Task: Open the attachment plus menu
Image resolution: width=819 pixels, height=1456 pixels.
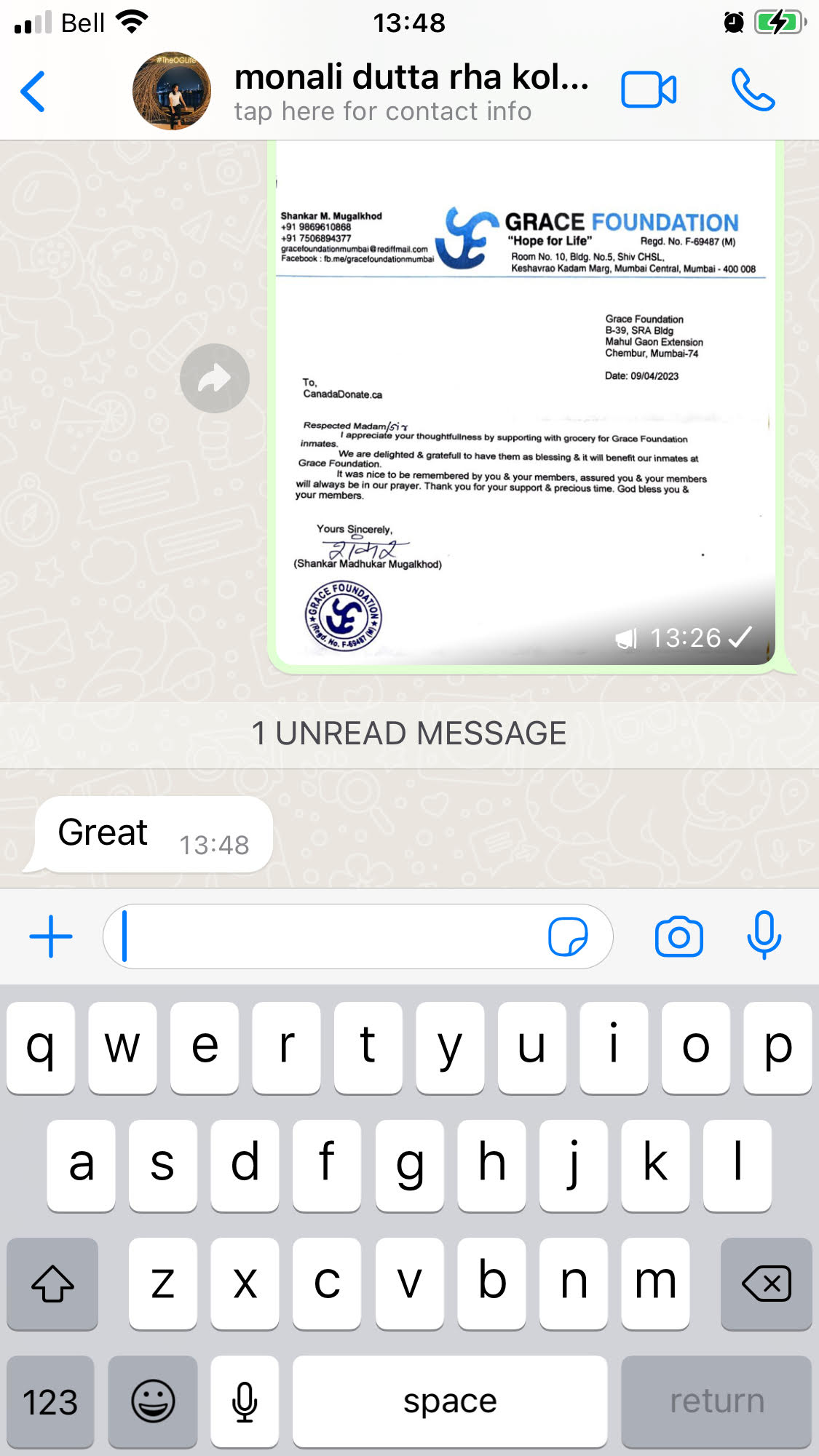Action: click(51, 936)
